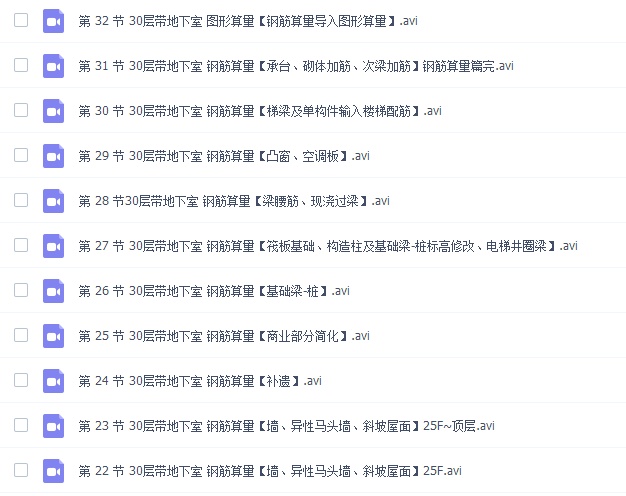Open video 第 32 节 图形算量
The image size is (626, 496).
pyautogui.click(x=236, y=21)
